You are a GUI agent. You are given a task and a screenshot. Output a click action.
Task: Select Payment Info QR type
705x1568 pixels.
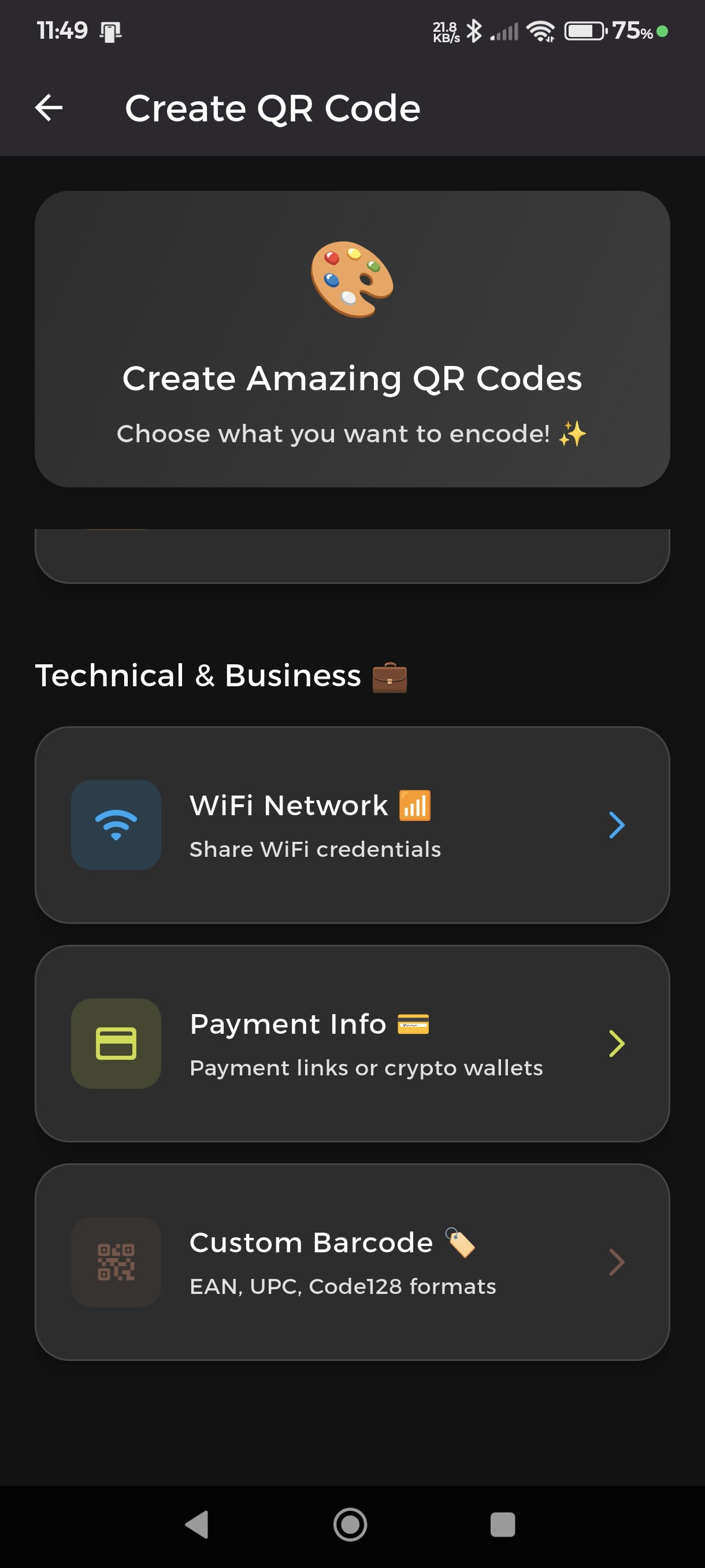click(351, 1043)
